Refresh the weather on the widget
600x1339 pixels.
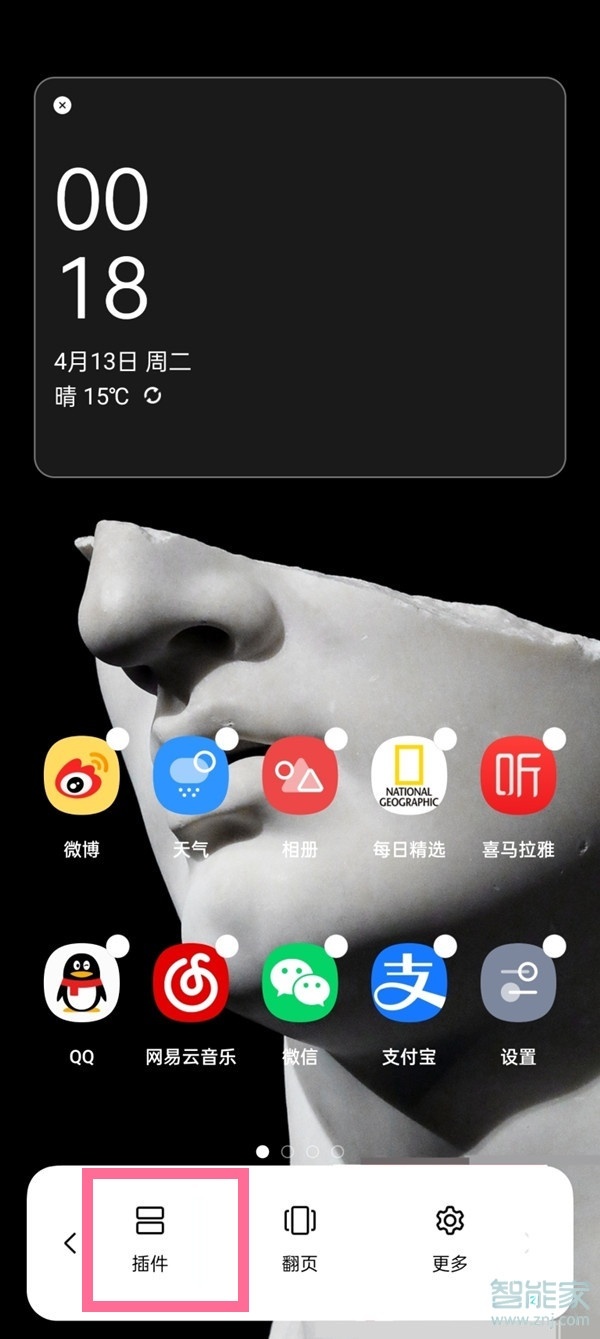(x=152, y=396)
